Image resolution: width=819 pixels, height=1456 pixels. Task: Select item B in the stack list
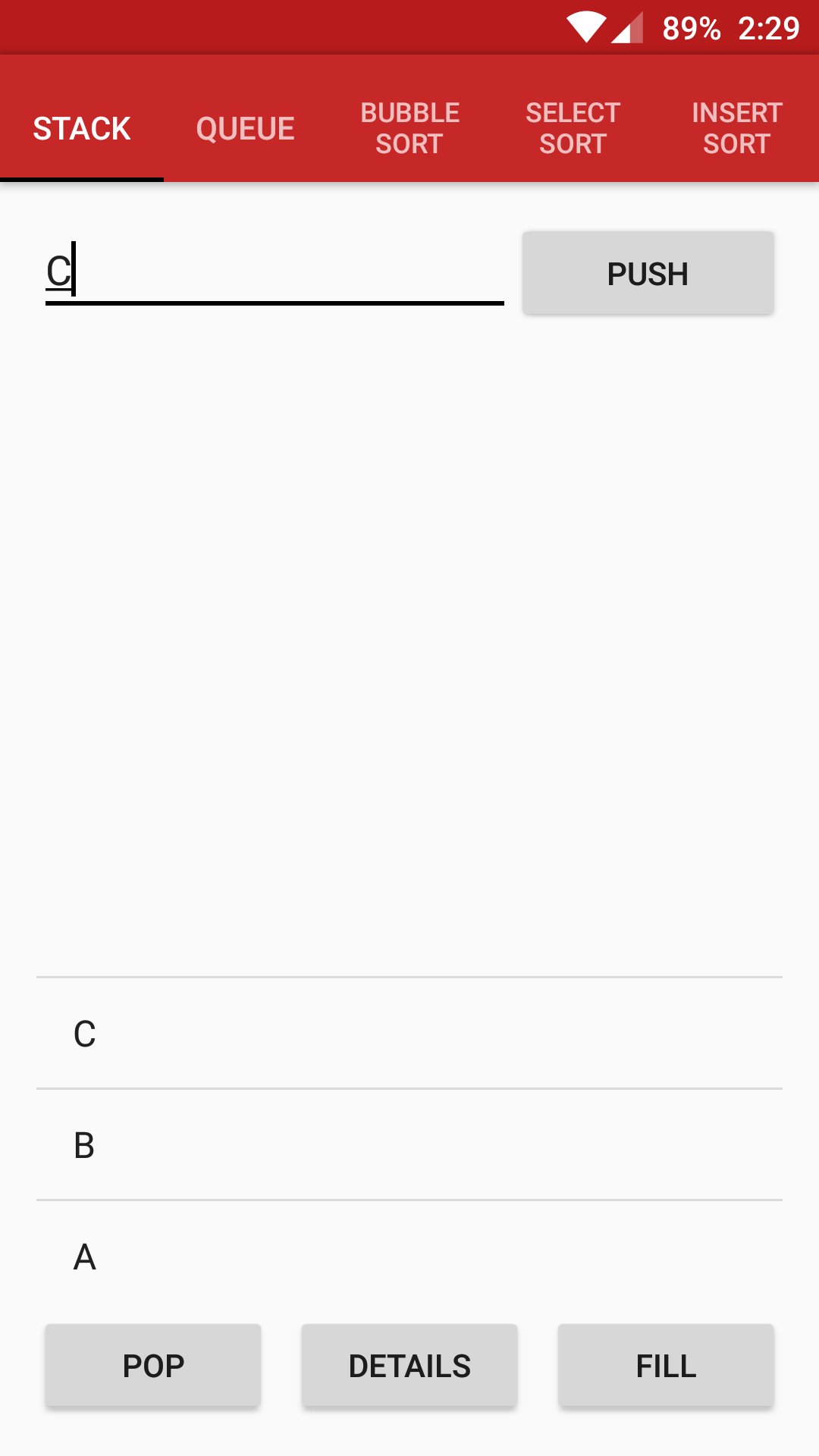pyautogui.click(x=409, y=1145)
